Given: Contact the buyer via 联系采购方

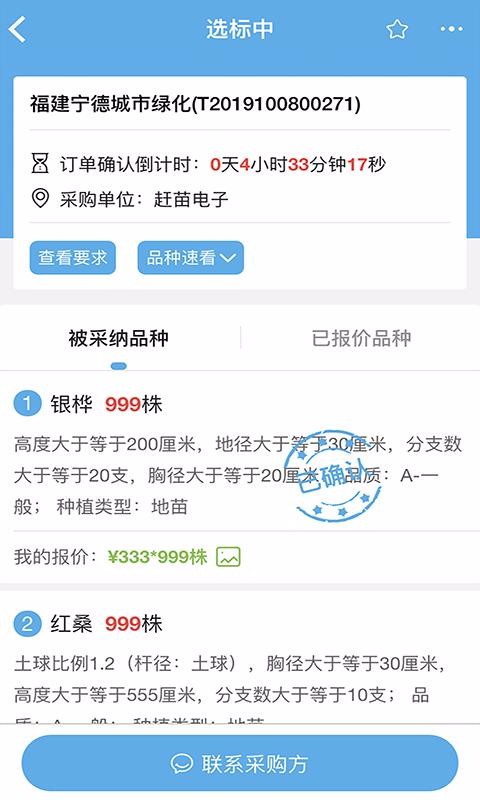Looking at the screenshot, I should [240, 763].
